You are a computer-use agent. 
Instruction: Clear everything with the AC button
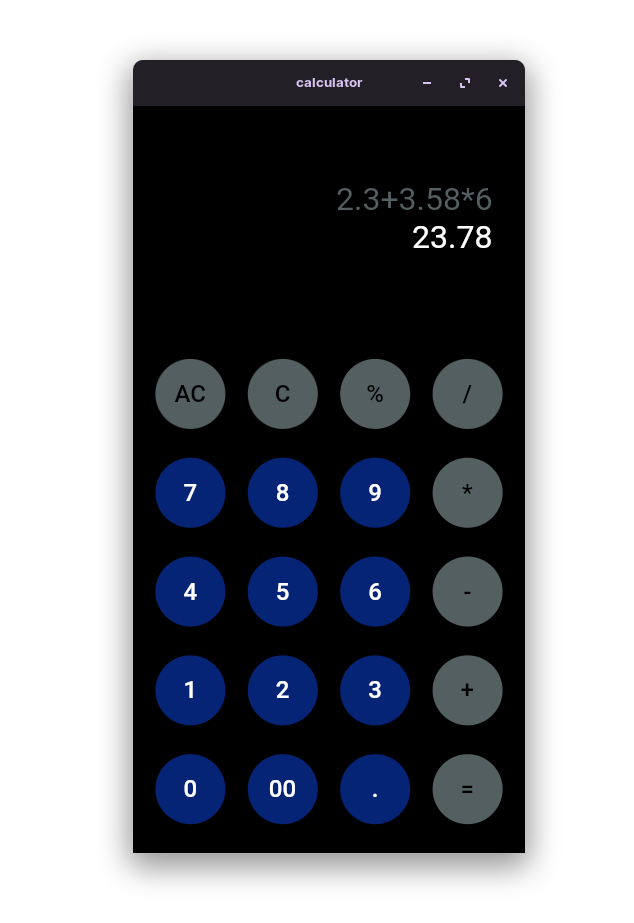click(190, 394)
